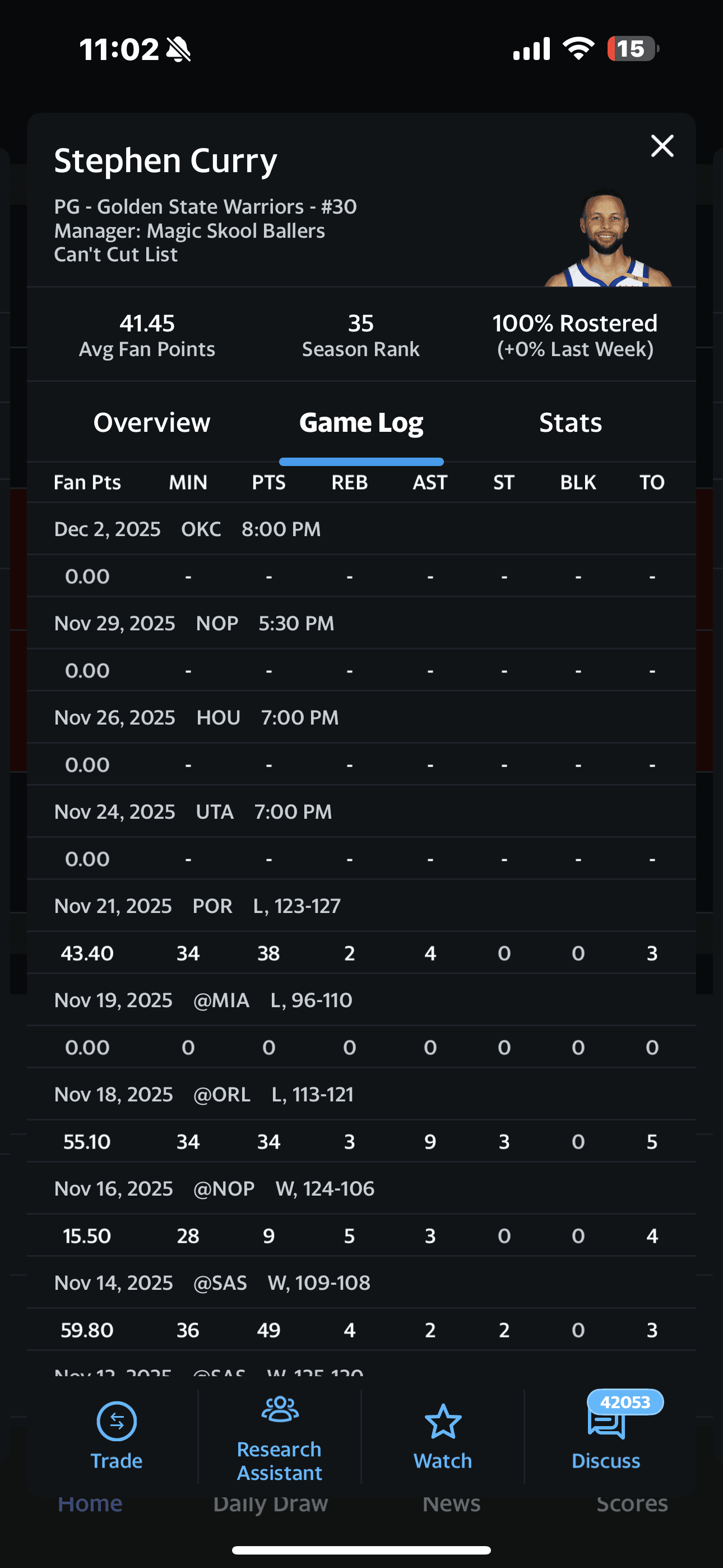The width and height of the screenshot is (723, 1568).
Task: Switch to the Overview tab
Action: (x=152, y=422)
